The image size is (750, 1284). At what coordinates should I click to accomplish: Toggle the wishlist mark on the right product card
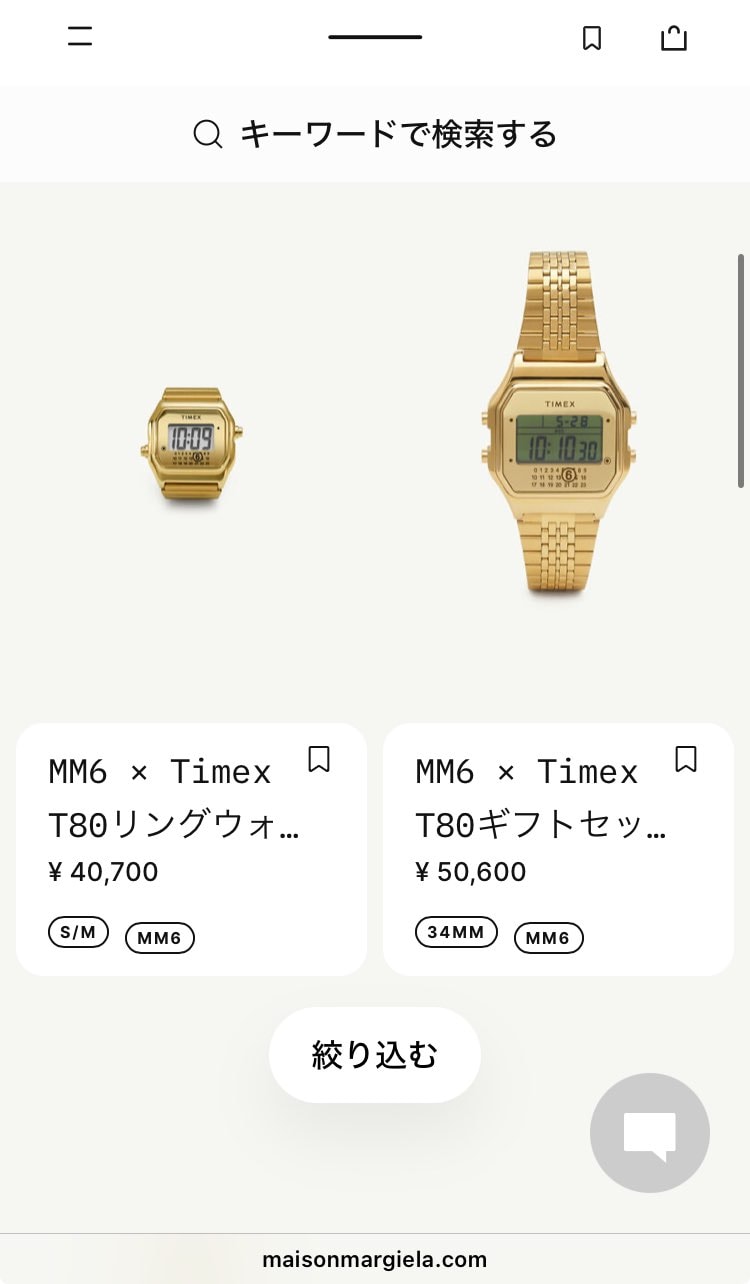[x=686, y=761]
